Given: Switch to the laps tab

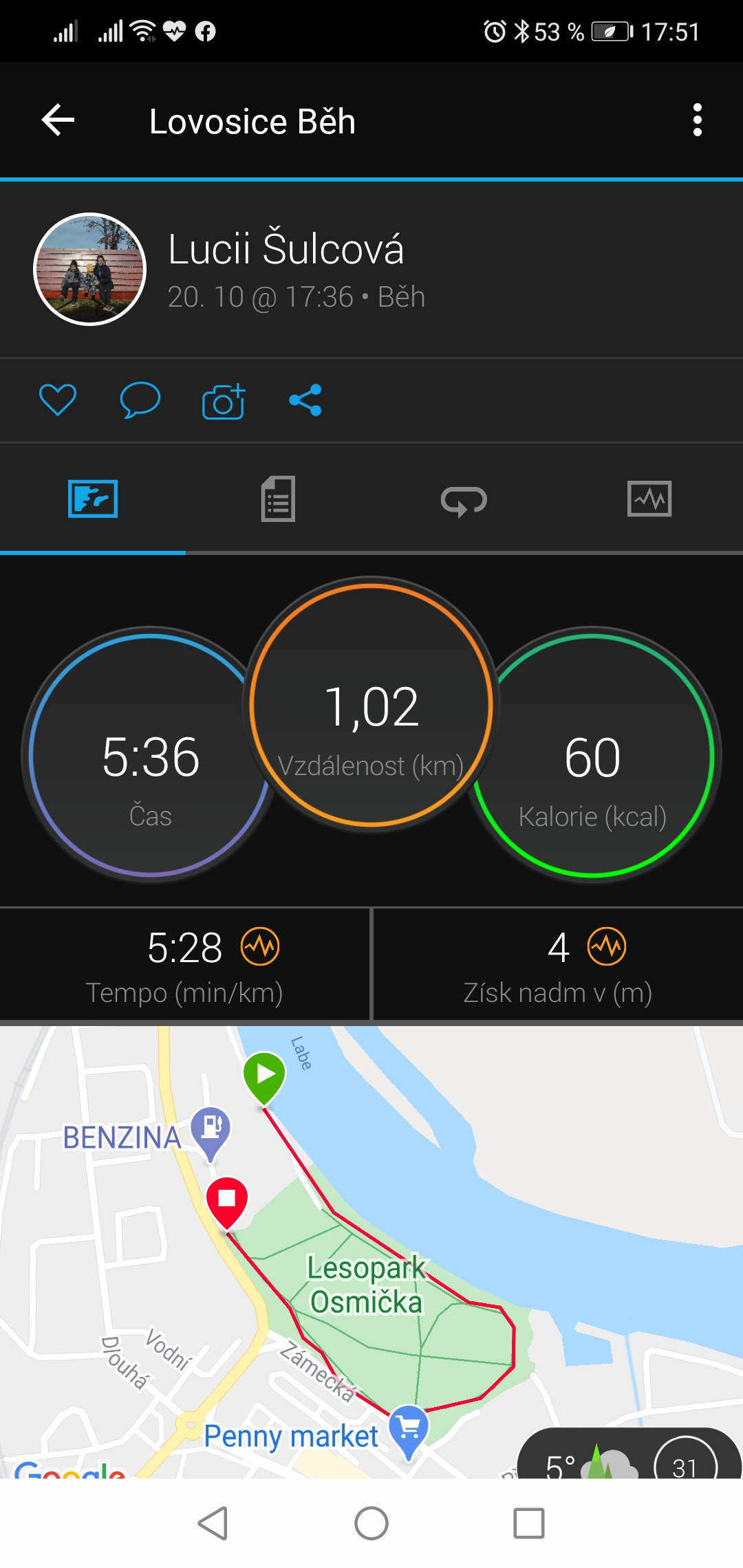Looking at the screenshot, I should pyautogui.click(x=464, y=500).
